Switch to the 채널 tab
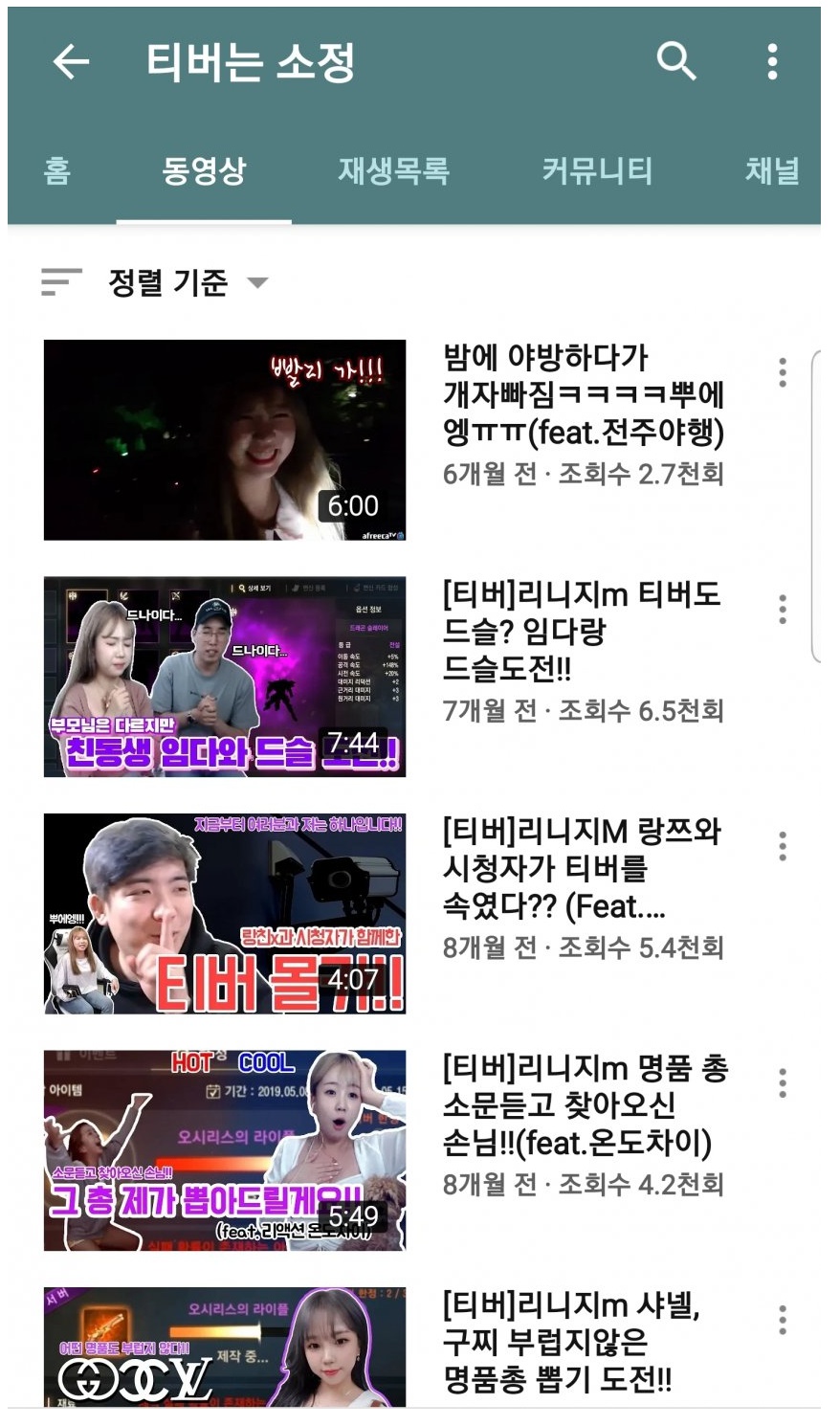Viewport: 840px width, 1426px height. 772,171
